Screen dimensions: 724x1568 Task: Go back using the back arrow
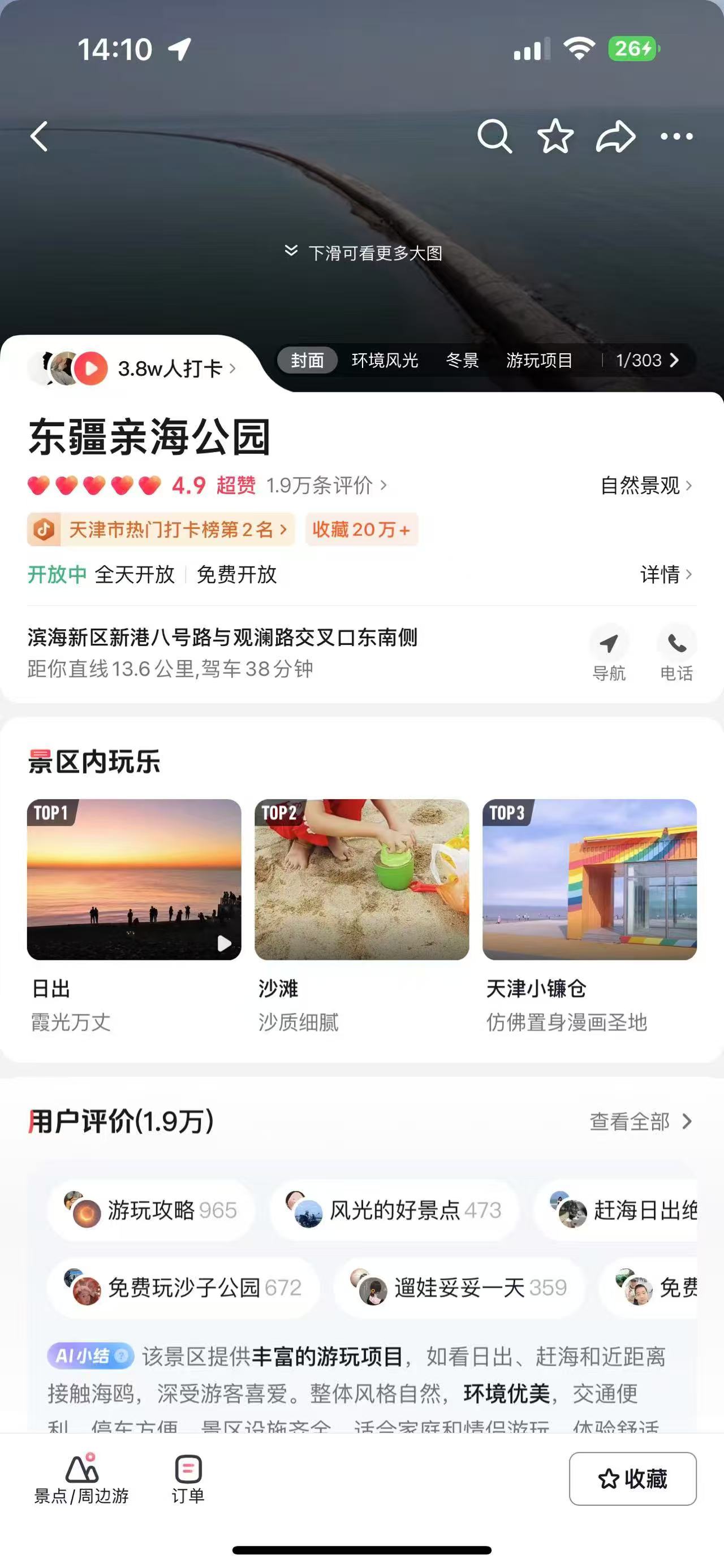[x=40, y=136]
